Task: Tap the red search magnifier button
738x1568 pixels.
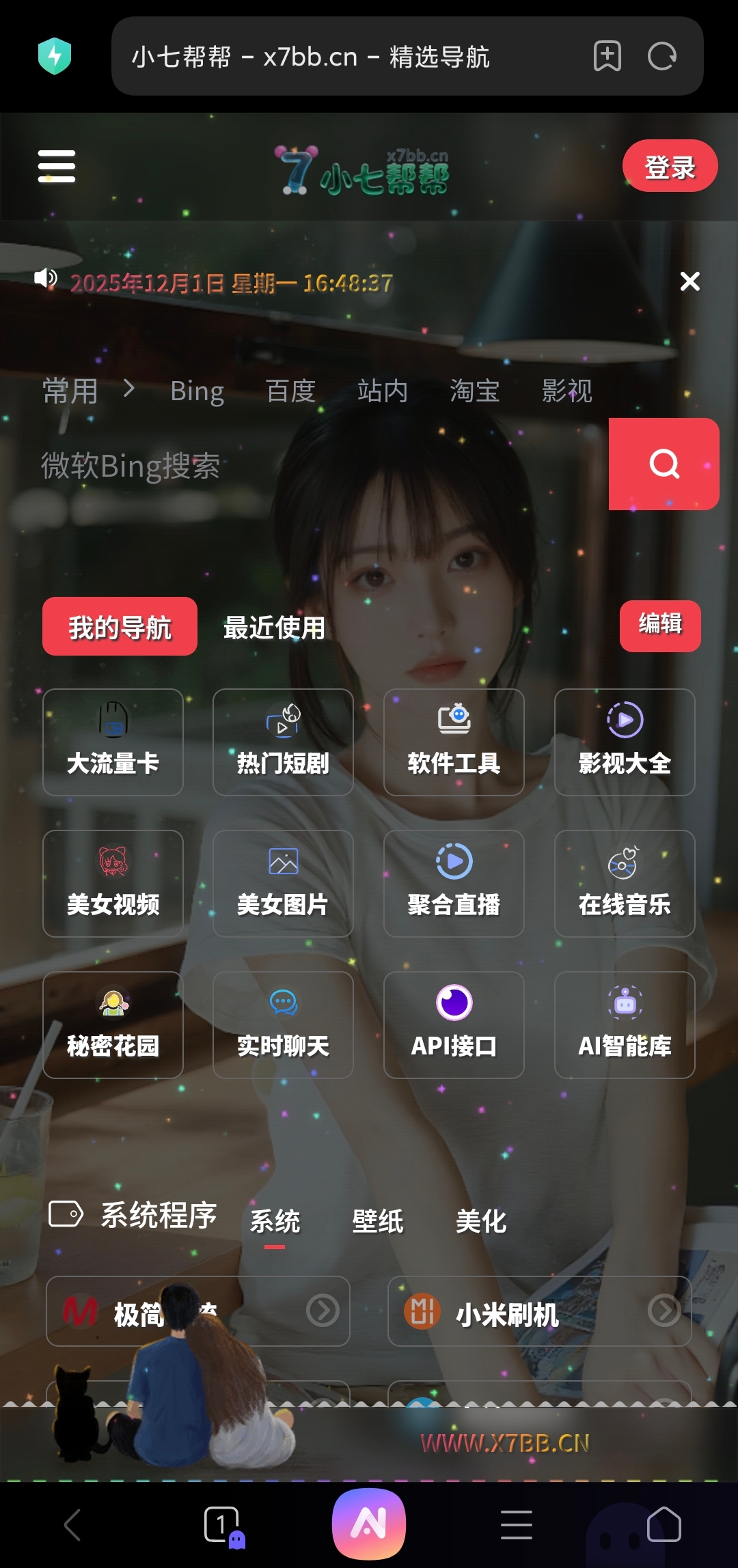Action: tap(664, 464)
